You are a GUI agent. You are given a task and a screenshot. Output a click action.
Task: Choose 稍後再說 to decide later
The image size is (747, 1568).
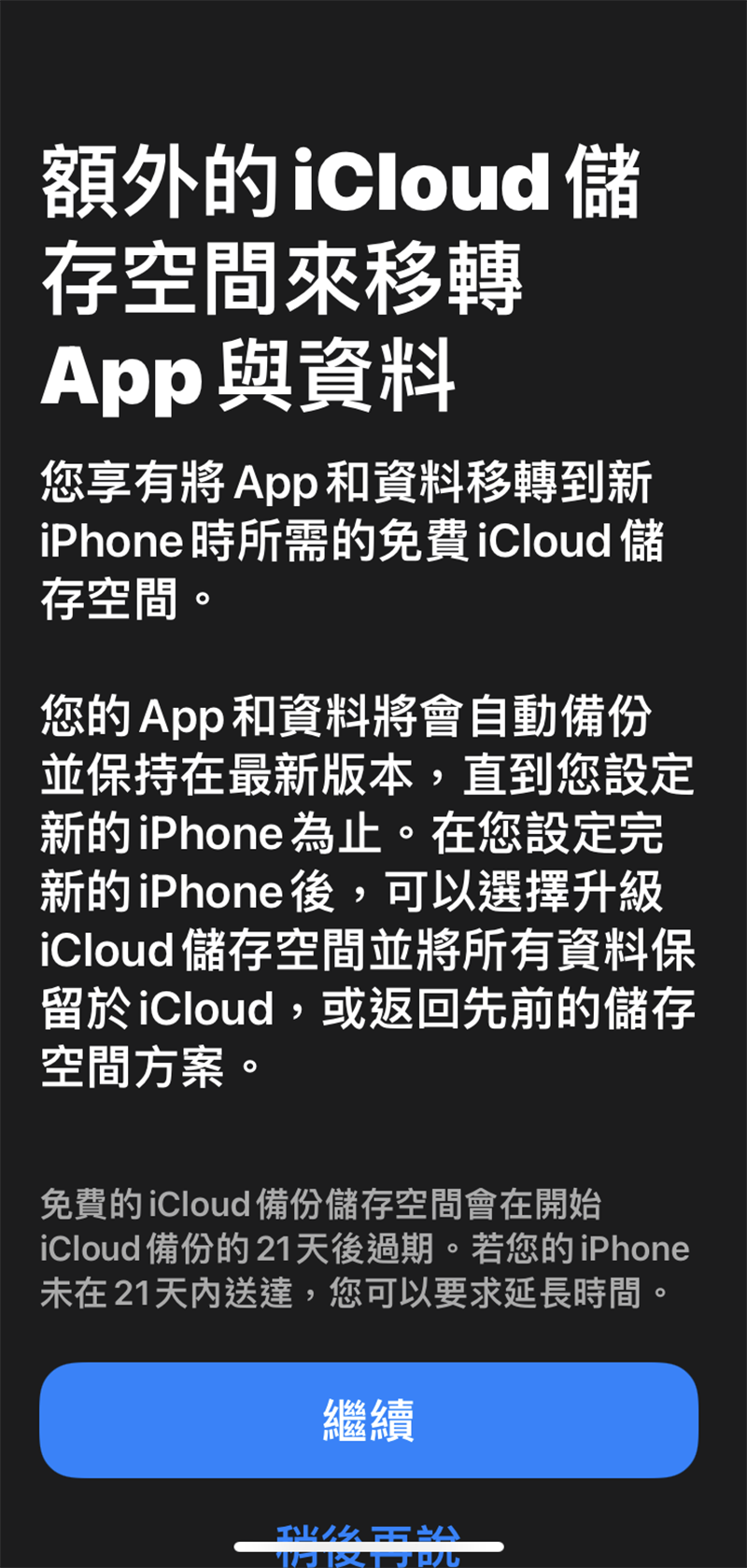369,1544
